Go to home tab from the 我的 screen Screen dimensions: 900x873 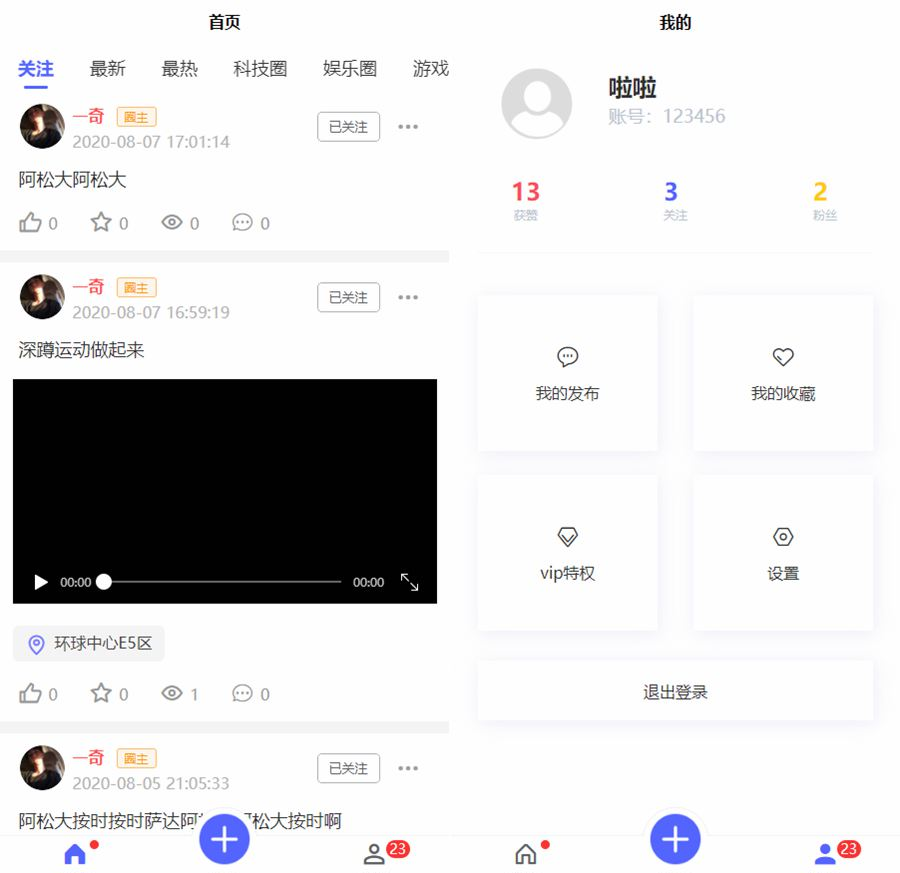point(525,854)
